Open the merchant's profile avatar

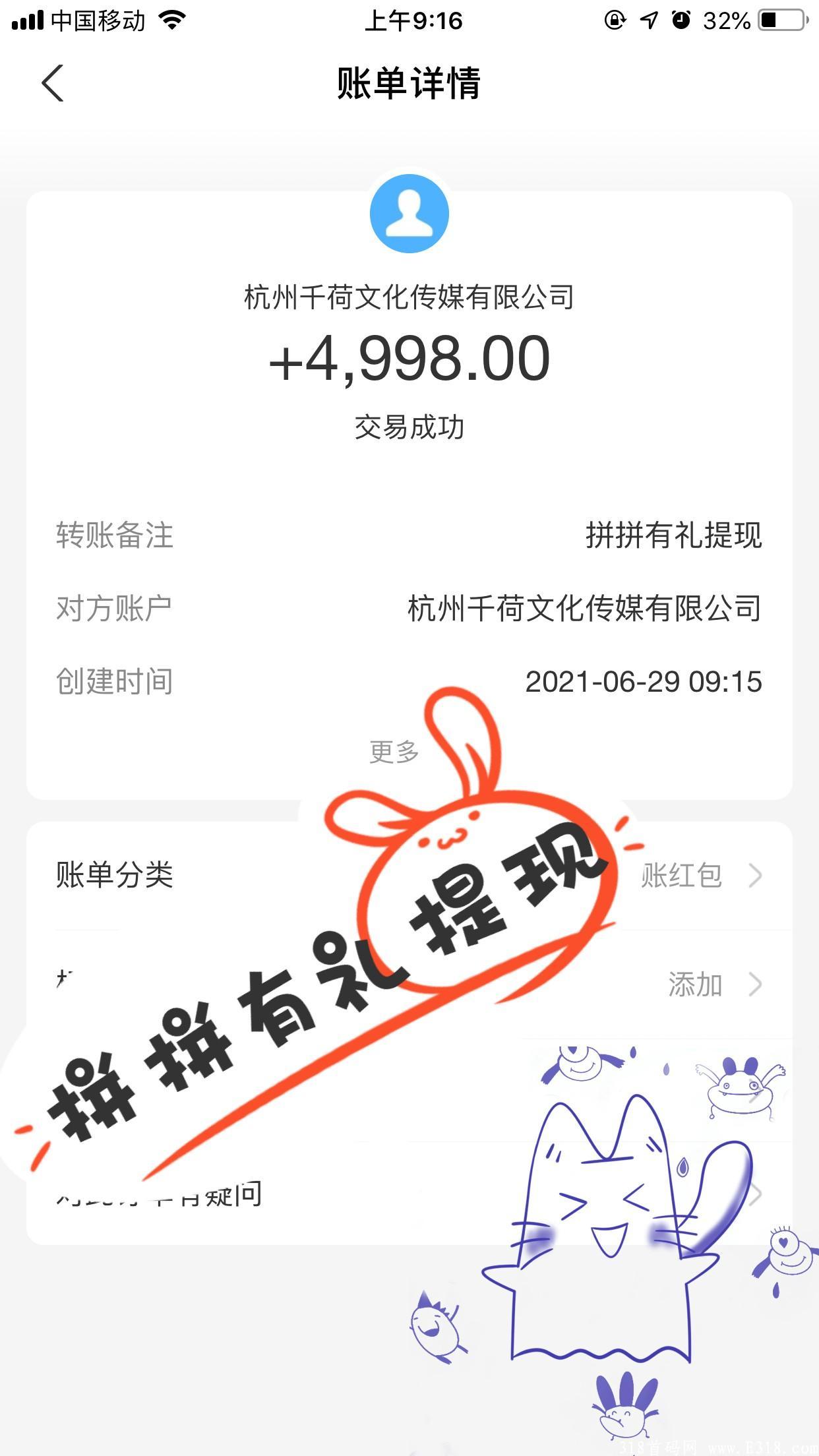point(409,214)
